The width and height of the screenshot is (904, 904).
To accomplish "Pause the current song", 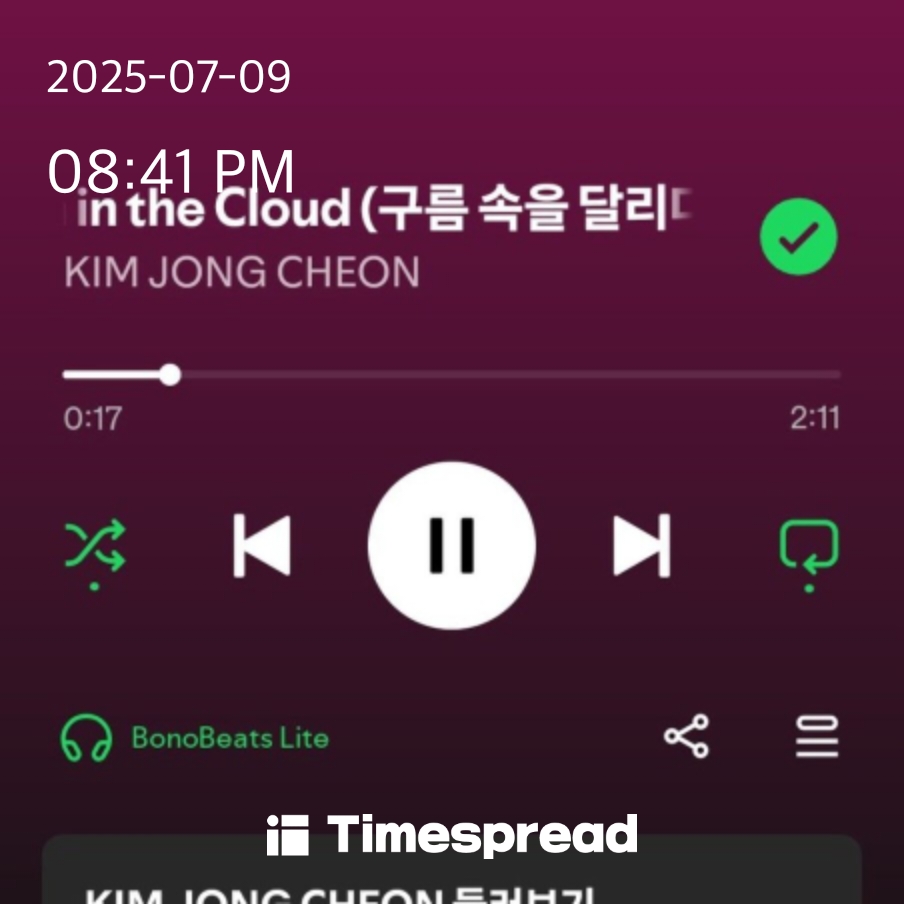I will tap(451, 546).
